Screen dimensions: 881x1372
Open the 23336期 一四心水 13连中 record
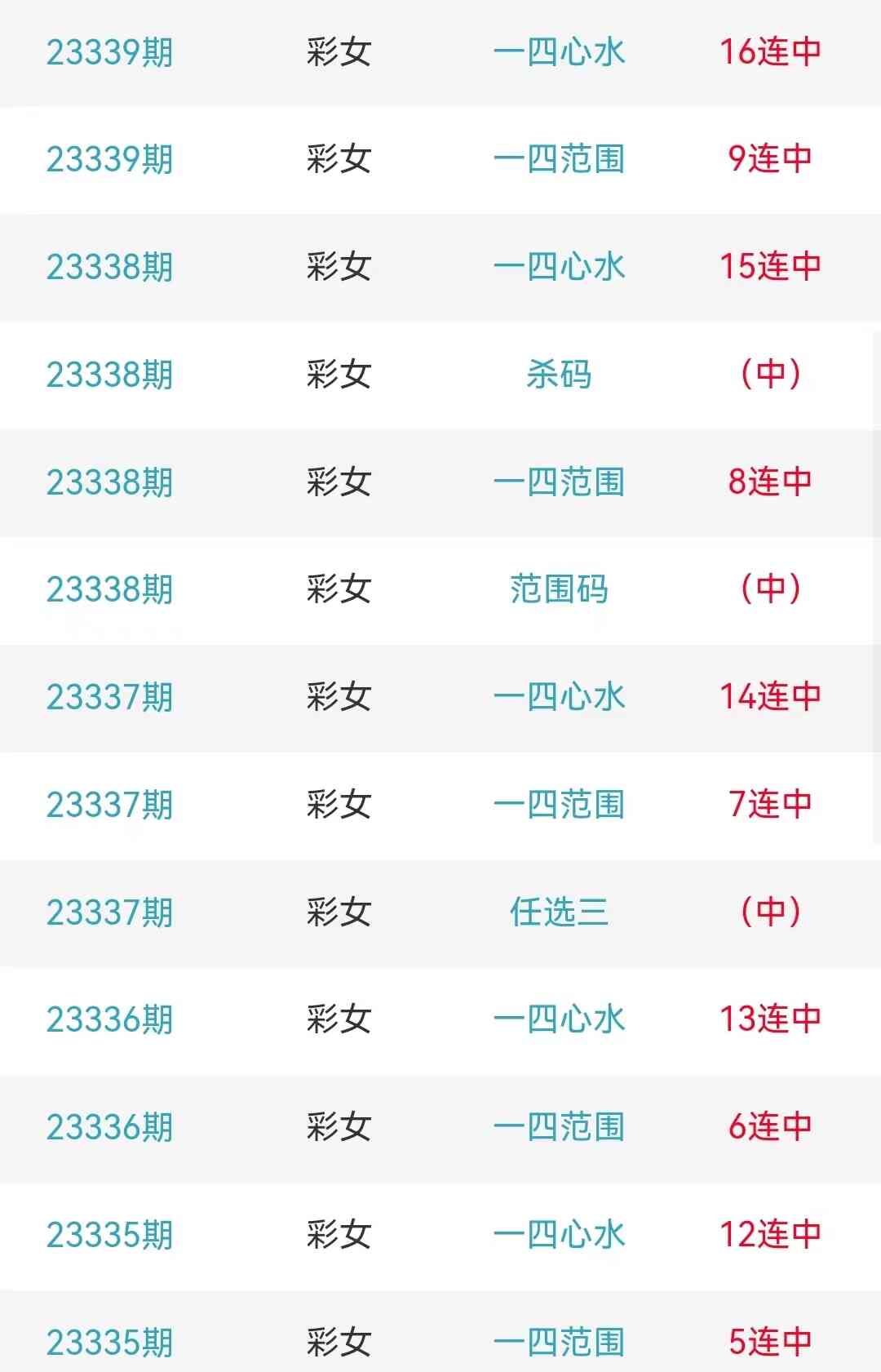pos(559,1019)
